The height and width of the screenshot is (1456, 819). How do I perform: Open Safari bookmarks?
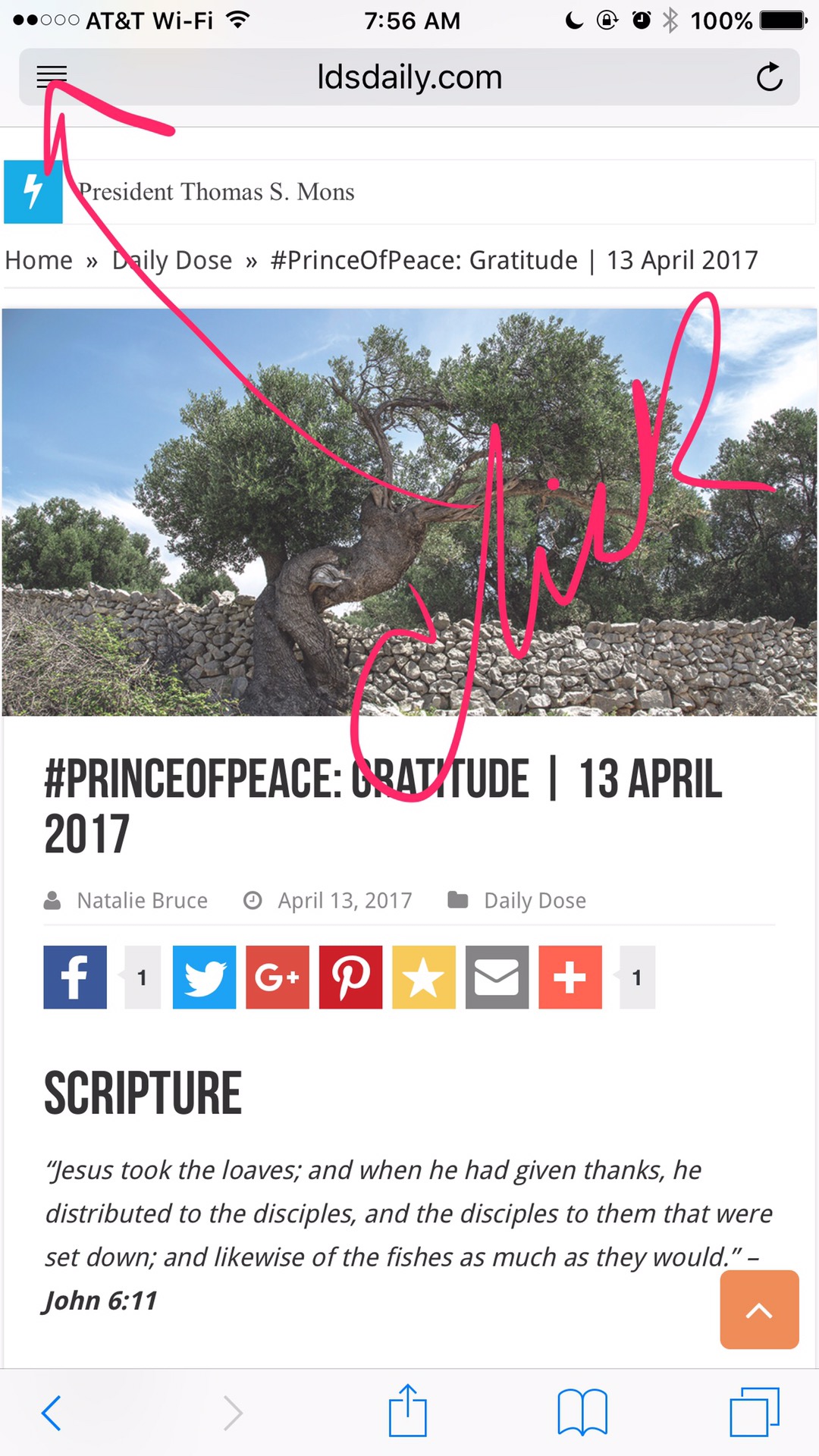pyautogui.click(x=582, y=1412)
